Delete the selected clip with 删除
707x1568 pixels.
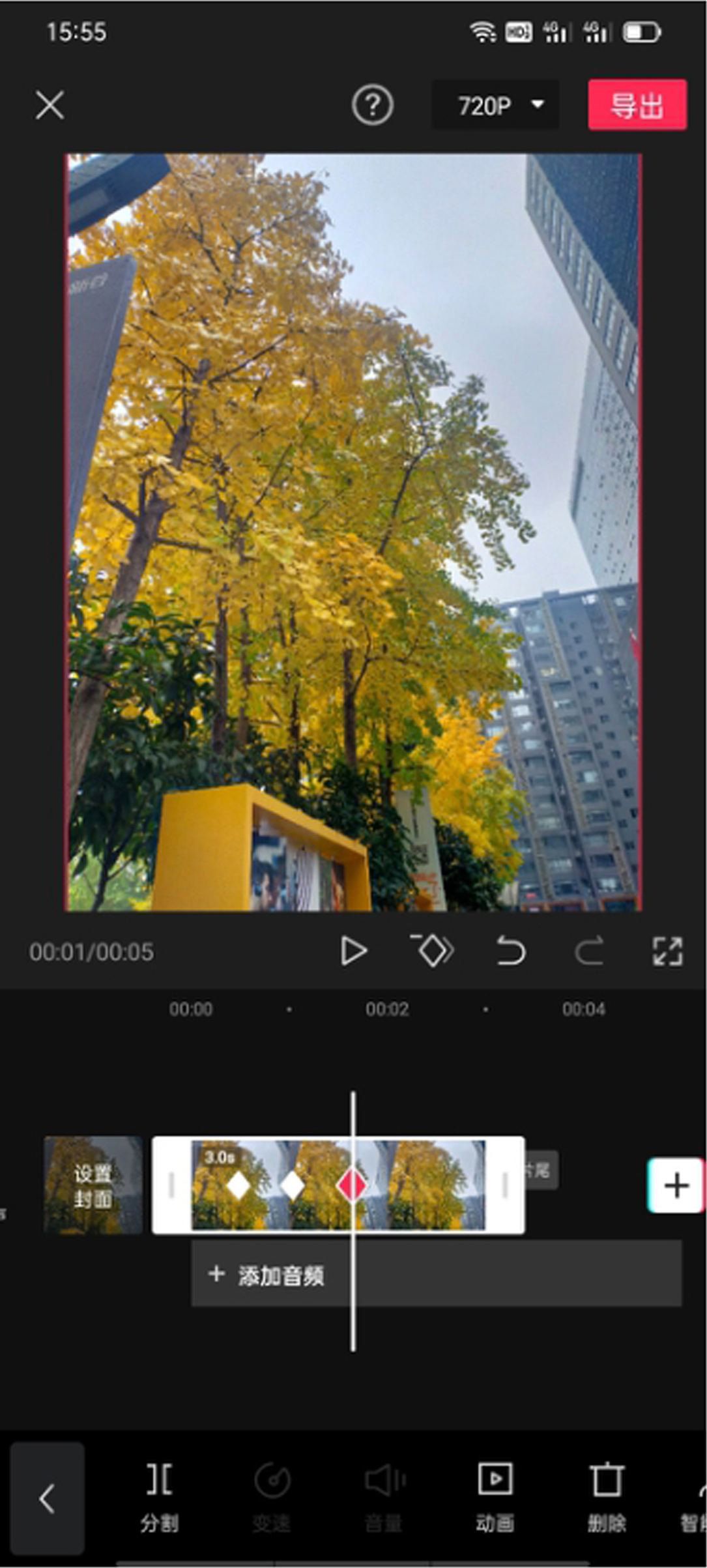pos(607,1498)
